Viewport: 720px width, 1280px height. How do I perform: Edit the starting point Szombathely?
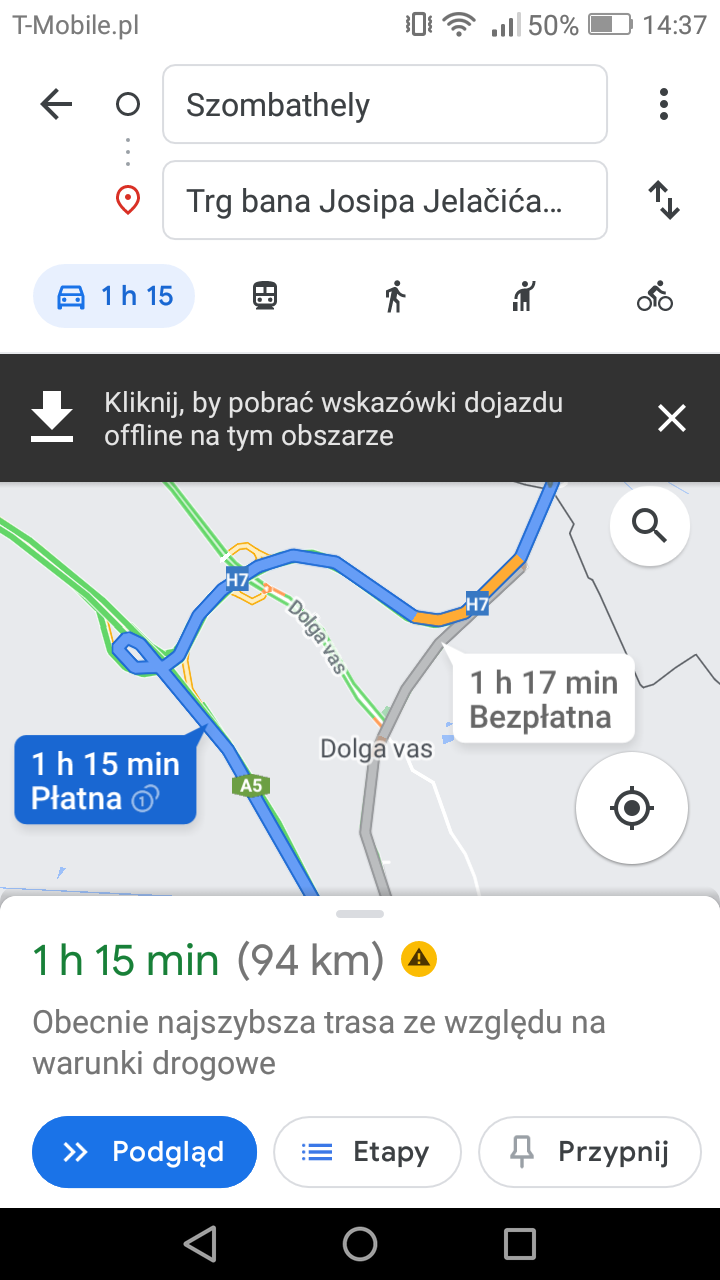[384, 105]
